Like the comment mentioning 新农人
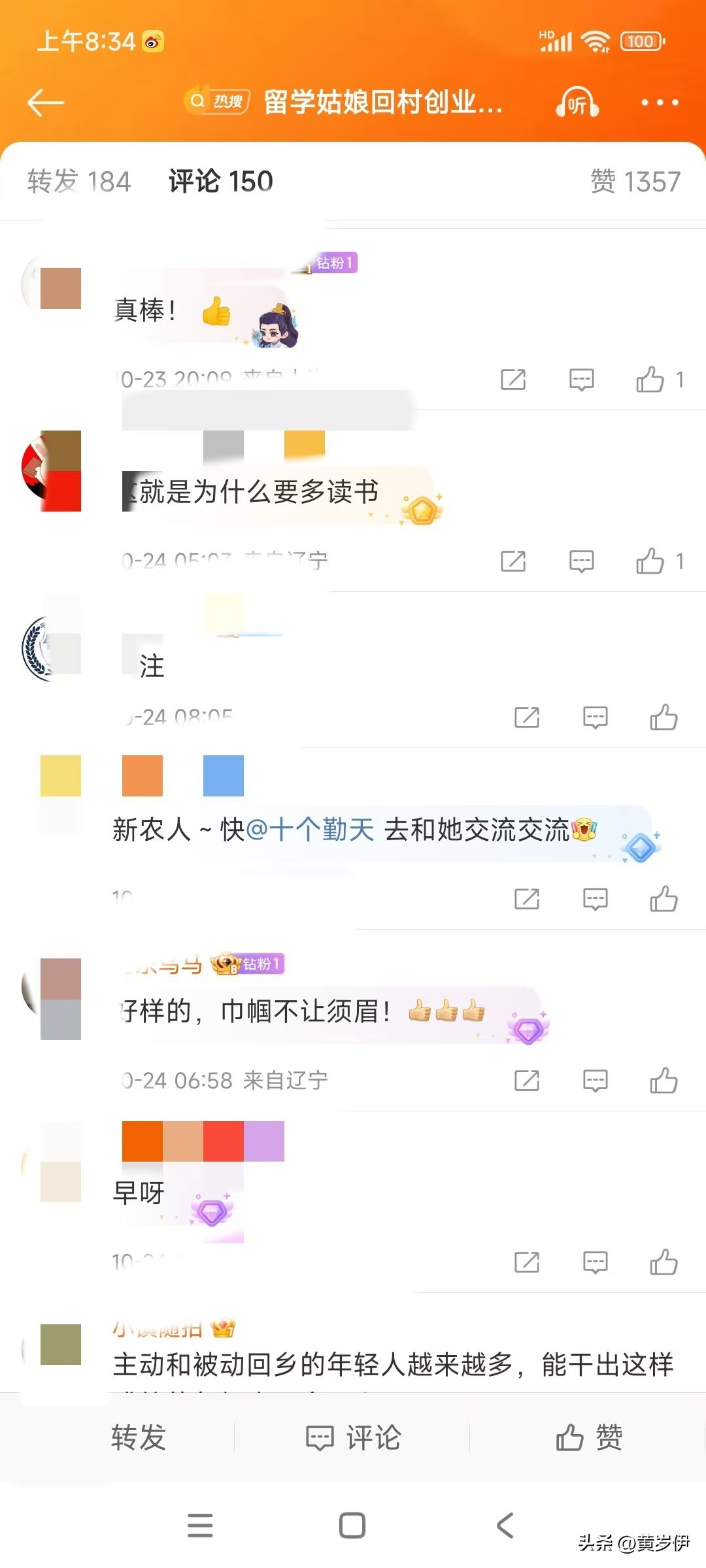The height and width of the screenshot is (1568, 706). [x=664, y=899]
